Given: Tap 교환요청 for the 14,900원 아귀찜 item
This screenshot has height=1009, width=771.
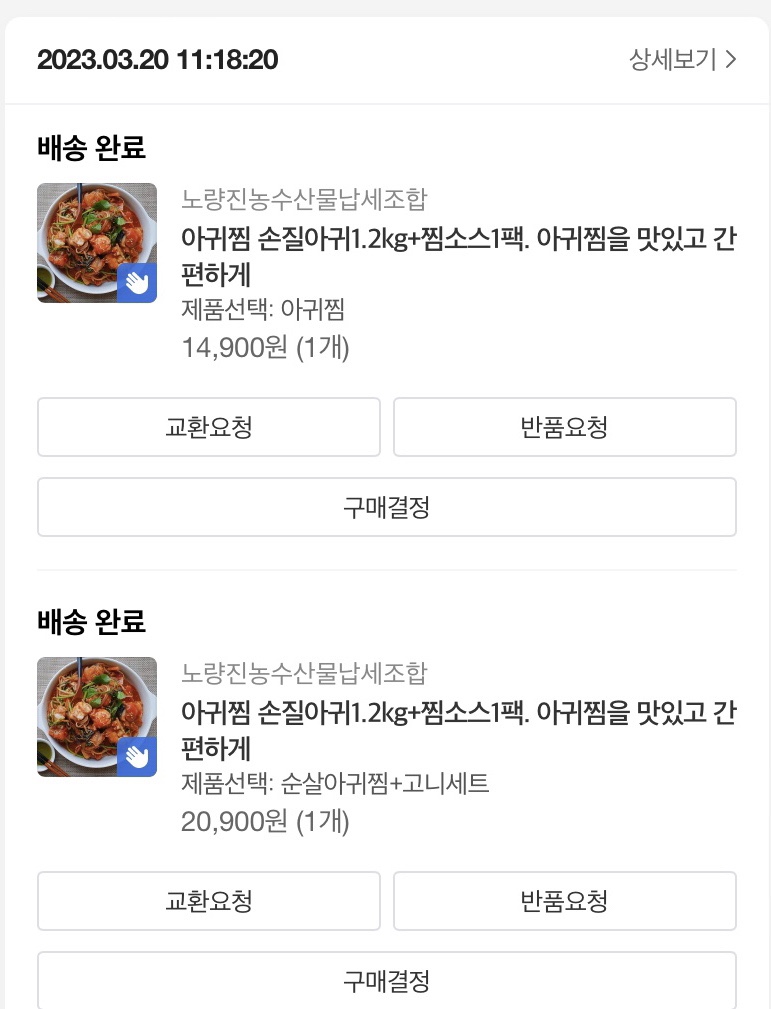Looking at the screenshot, I should (x=209, y=427).
